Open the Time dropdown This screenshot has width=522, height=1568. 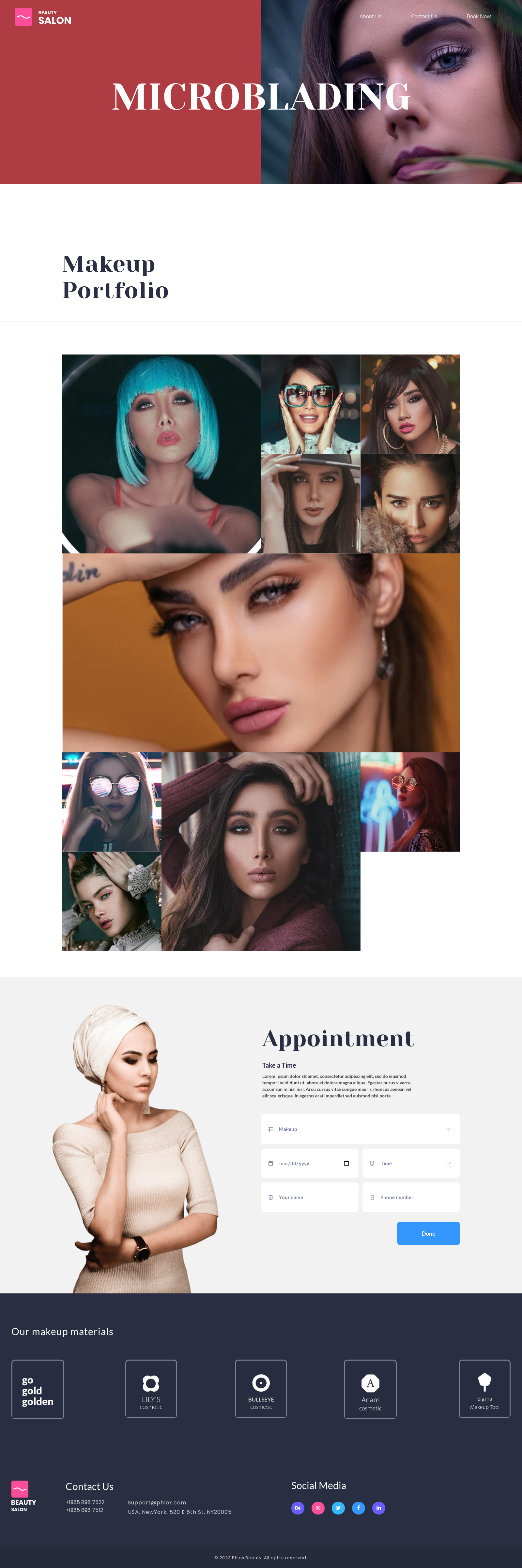click(410, 1163)
